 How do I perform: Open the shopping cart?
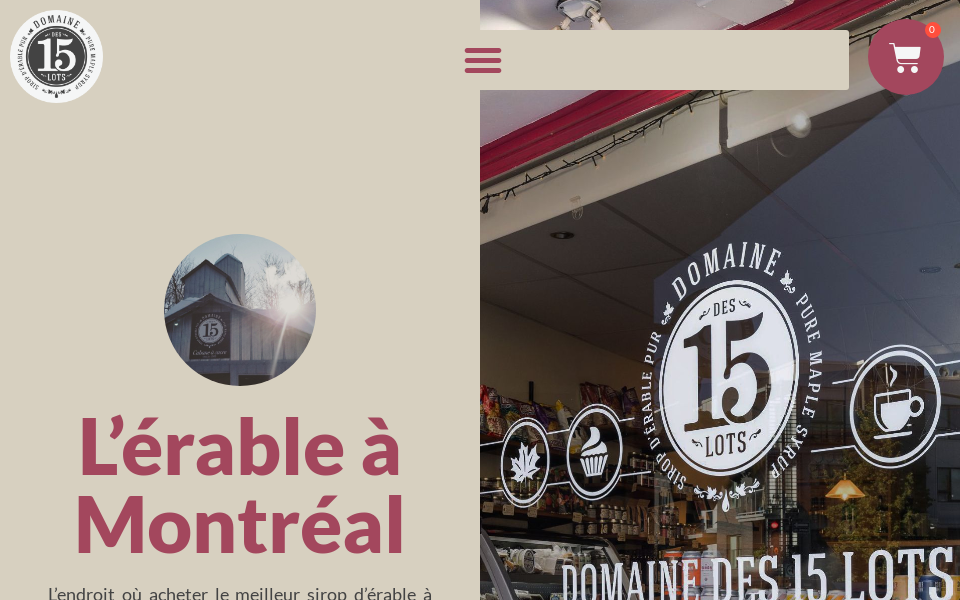coord(905,58)
